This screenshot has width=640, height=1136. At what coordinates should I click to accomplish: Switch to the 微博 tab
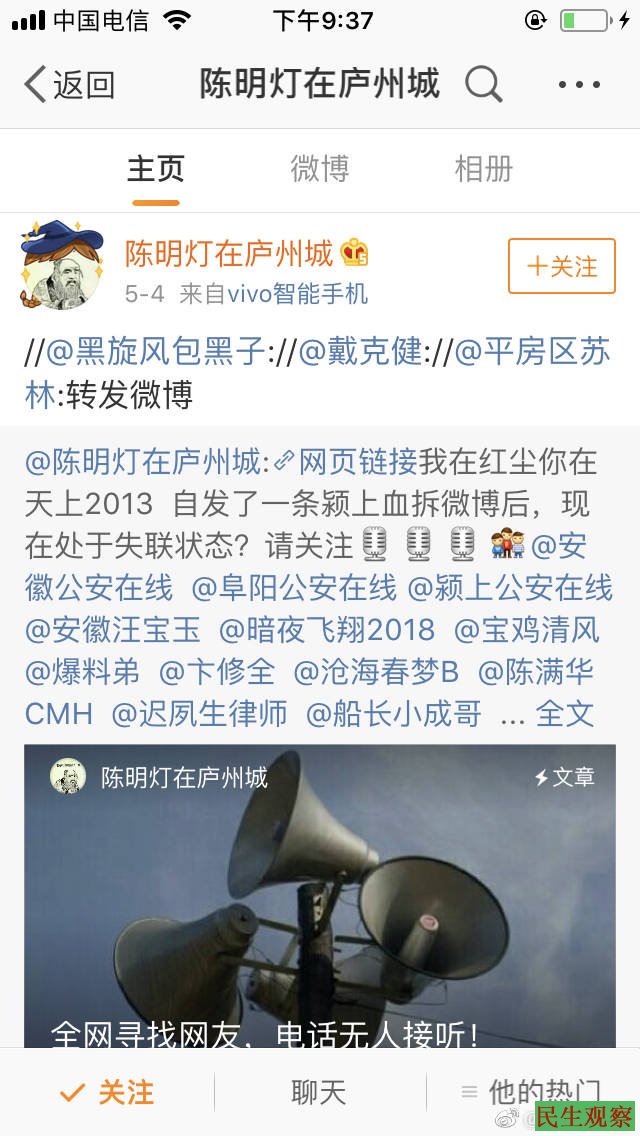319,169
